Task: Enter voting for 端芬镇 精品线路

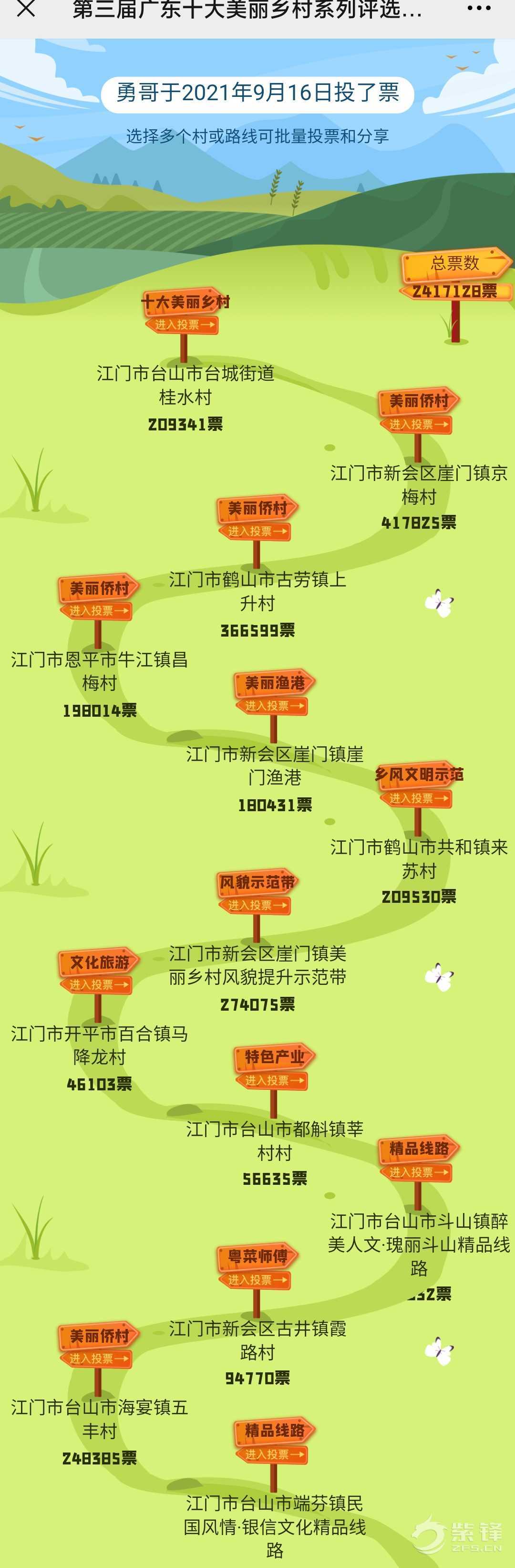Action: coord(273,1455)
